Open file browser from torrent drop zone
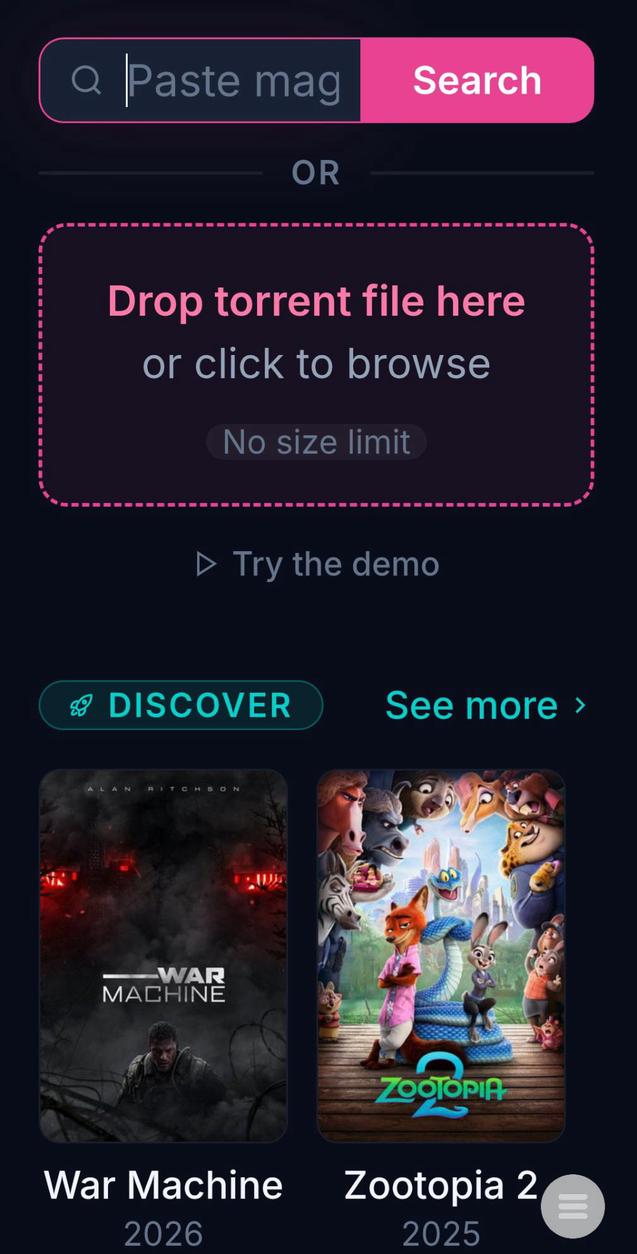Image resolution: width=637 pixels, height=1254 pixels. click(x=316, y=365)
